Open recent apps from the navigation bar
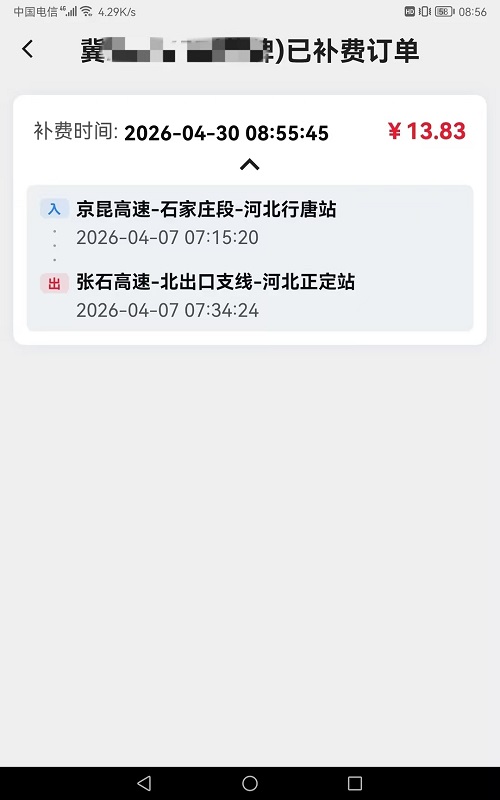 coord(355,783)
